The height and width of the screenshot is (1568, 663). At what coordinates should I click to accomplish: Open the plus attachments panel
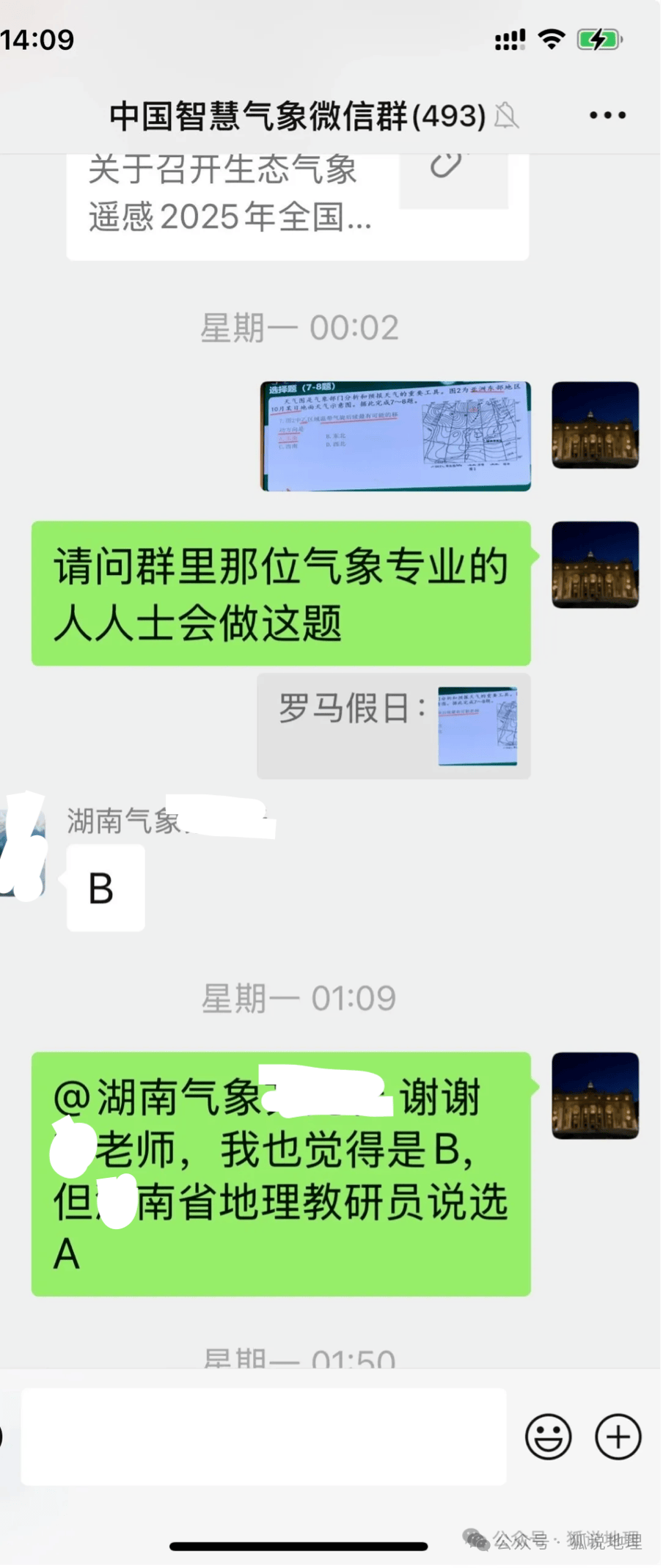coord(618,1436)
